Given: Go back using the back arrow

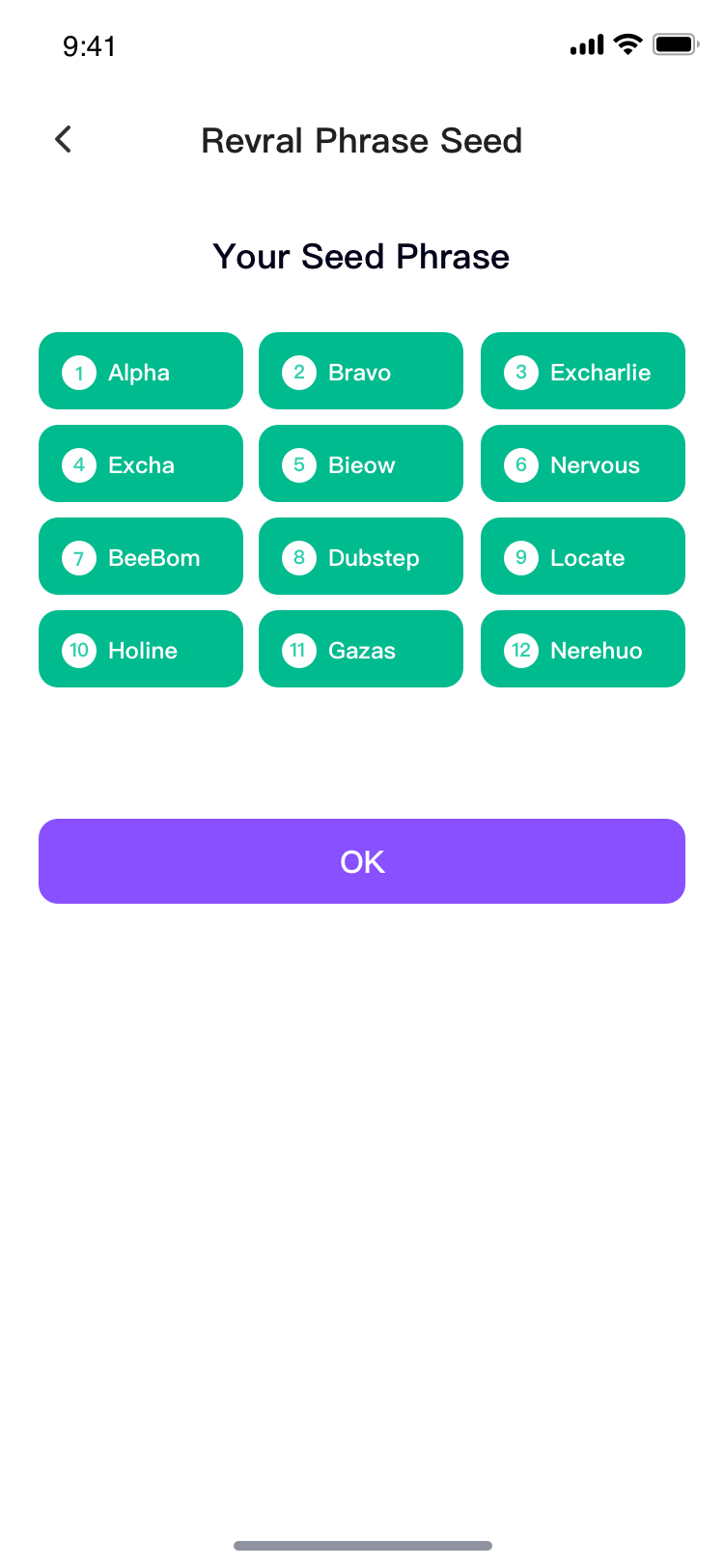Looking at the screenshot, I should pos(64,140).
